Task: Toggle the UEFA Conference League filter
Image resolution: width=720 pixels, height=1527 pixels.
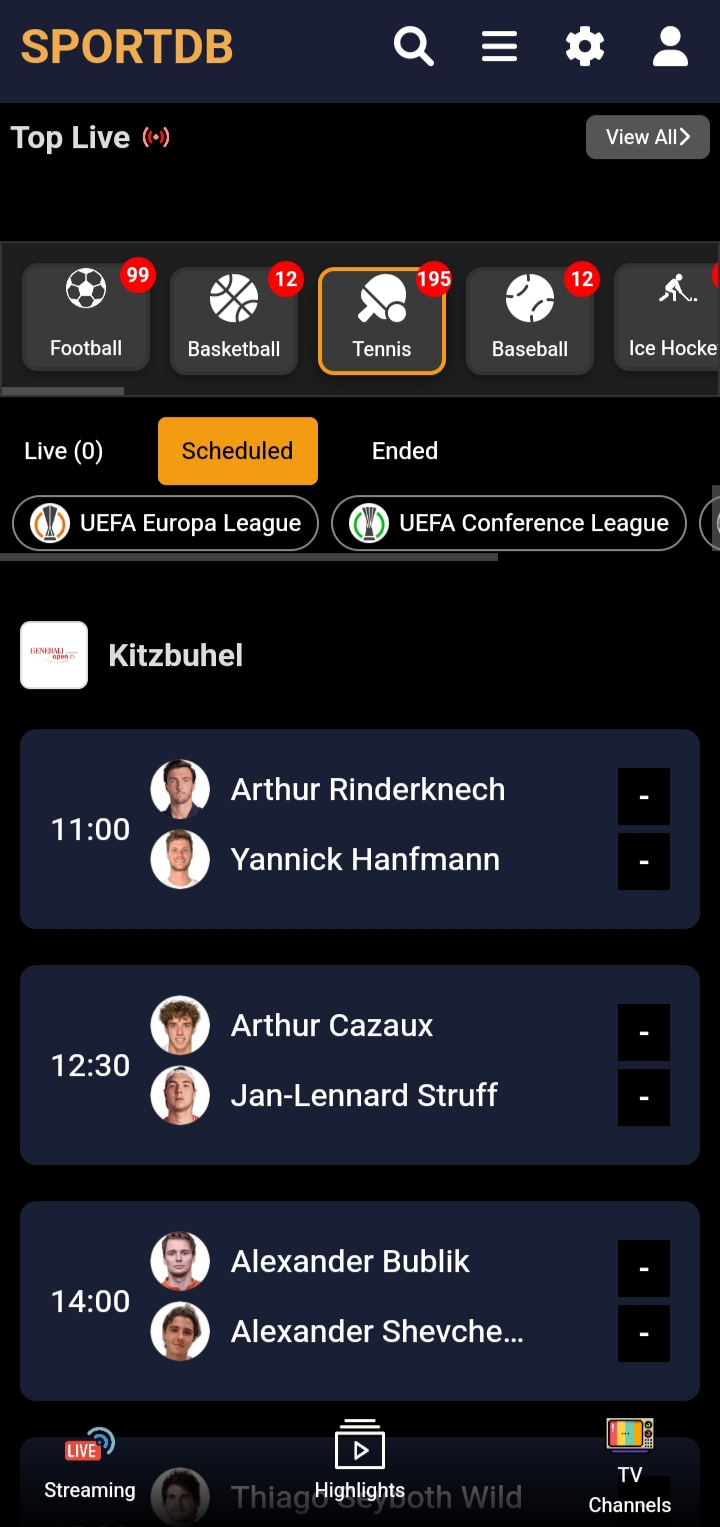Action: pos(508,522)
